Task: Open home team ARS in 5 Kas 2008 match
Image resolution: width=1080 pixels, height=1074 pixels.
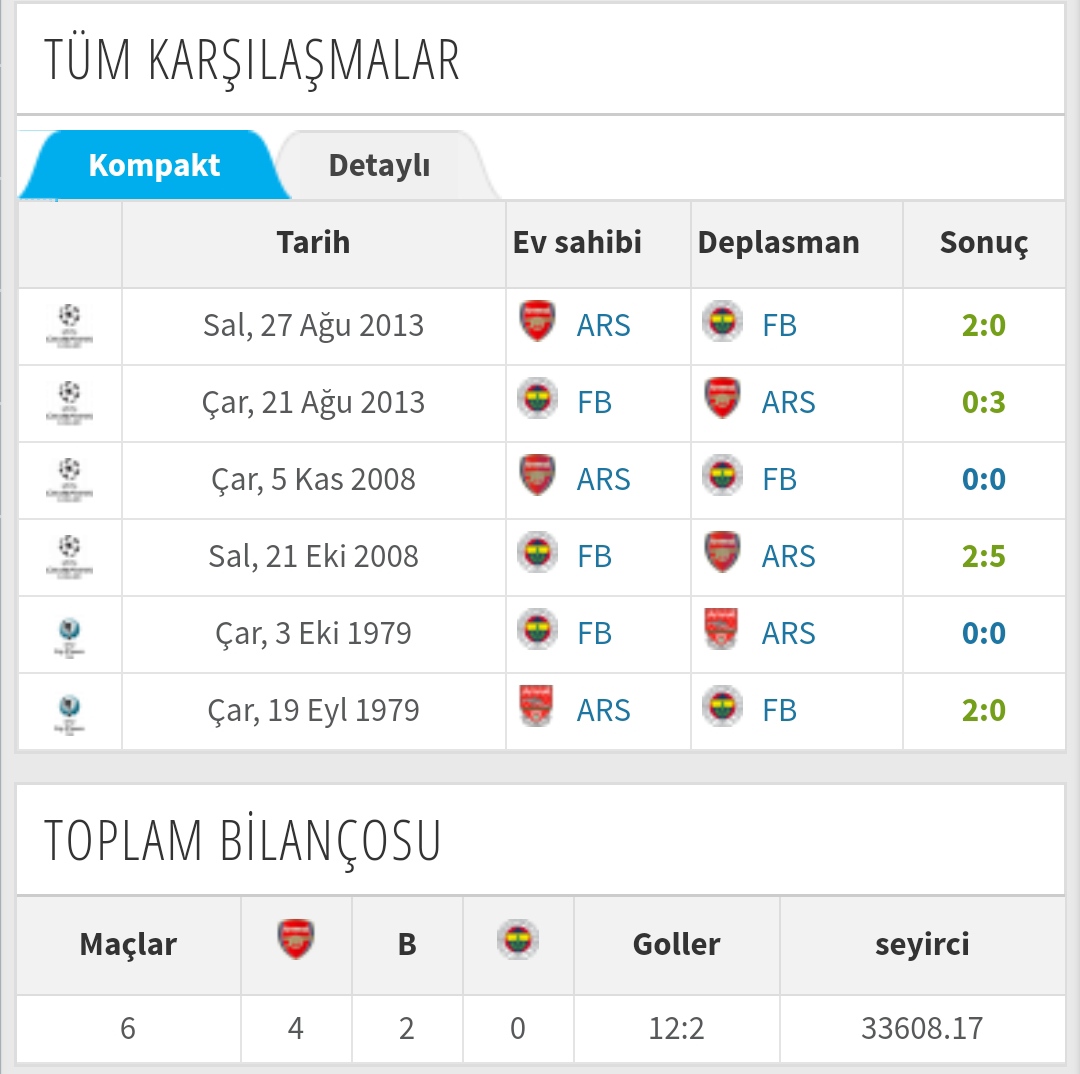Action: pos(602,480)
